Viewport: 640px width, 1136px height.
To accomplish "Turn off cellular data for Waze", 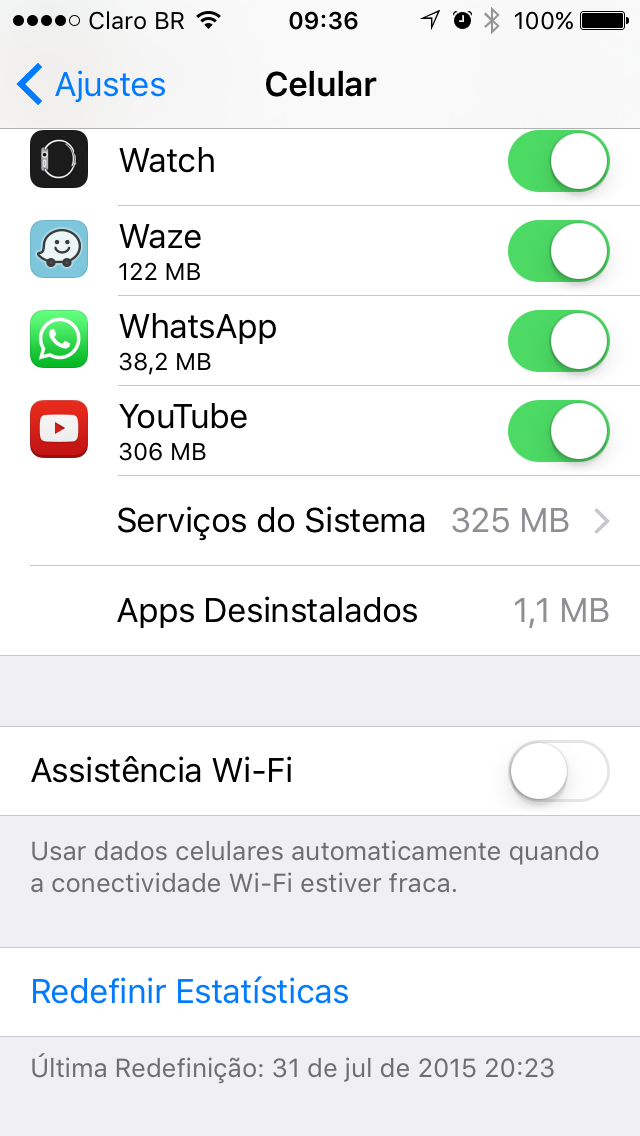I will point(559,251).
